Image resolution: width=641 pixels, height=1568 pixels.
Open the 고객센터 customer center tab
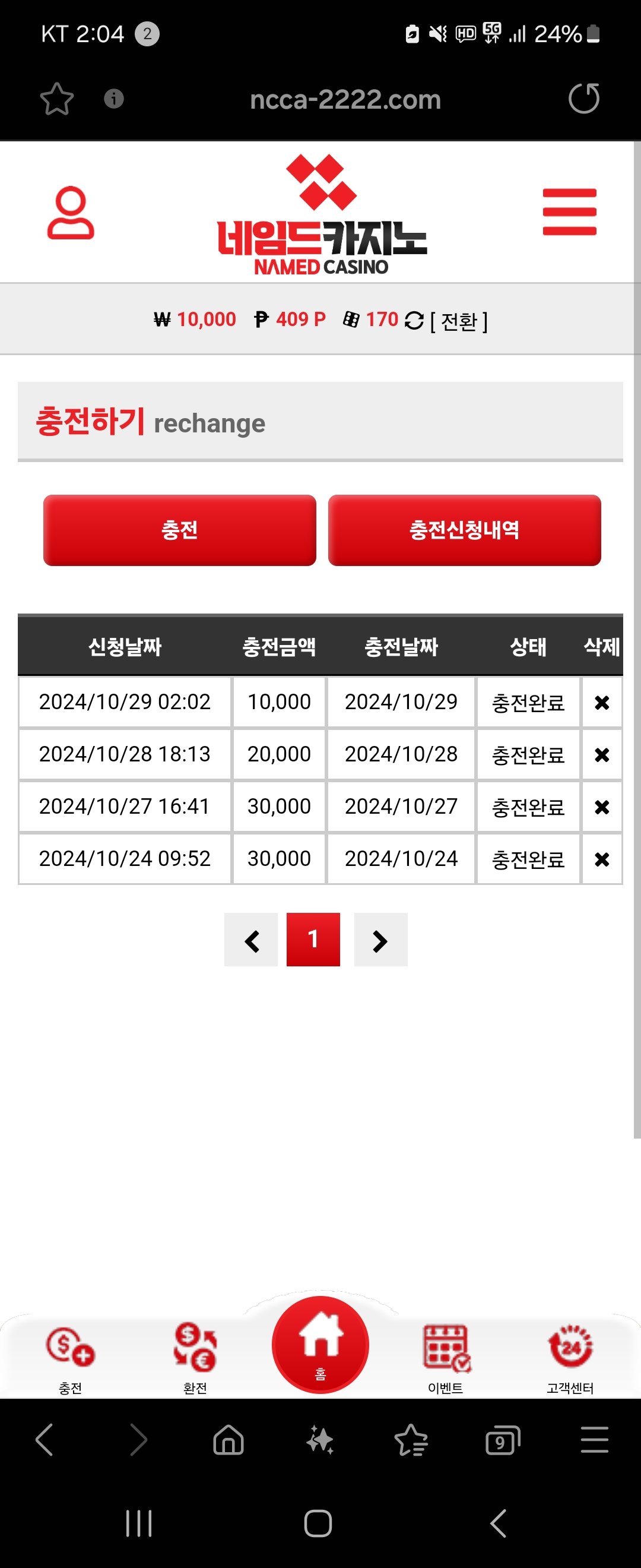(570, 1356)
